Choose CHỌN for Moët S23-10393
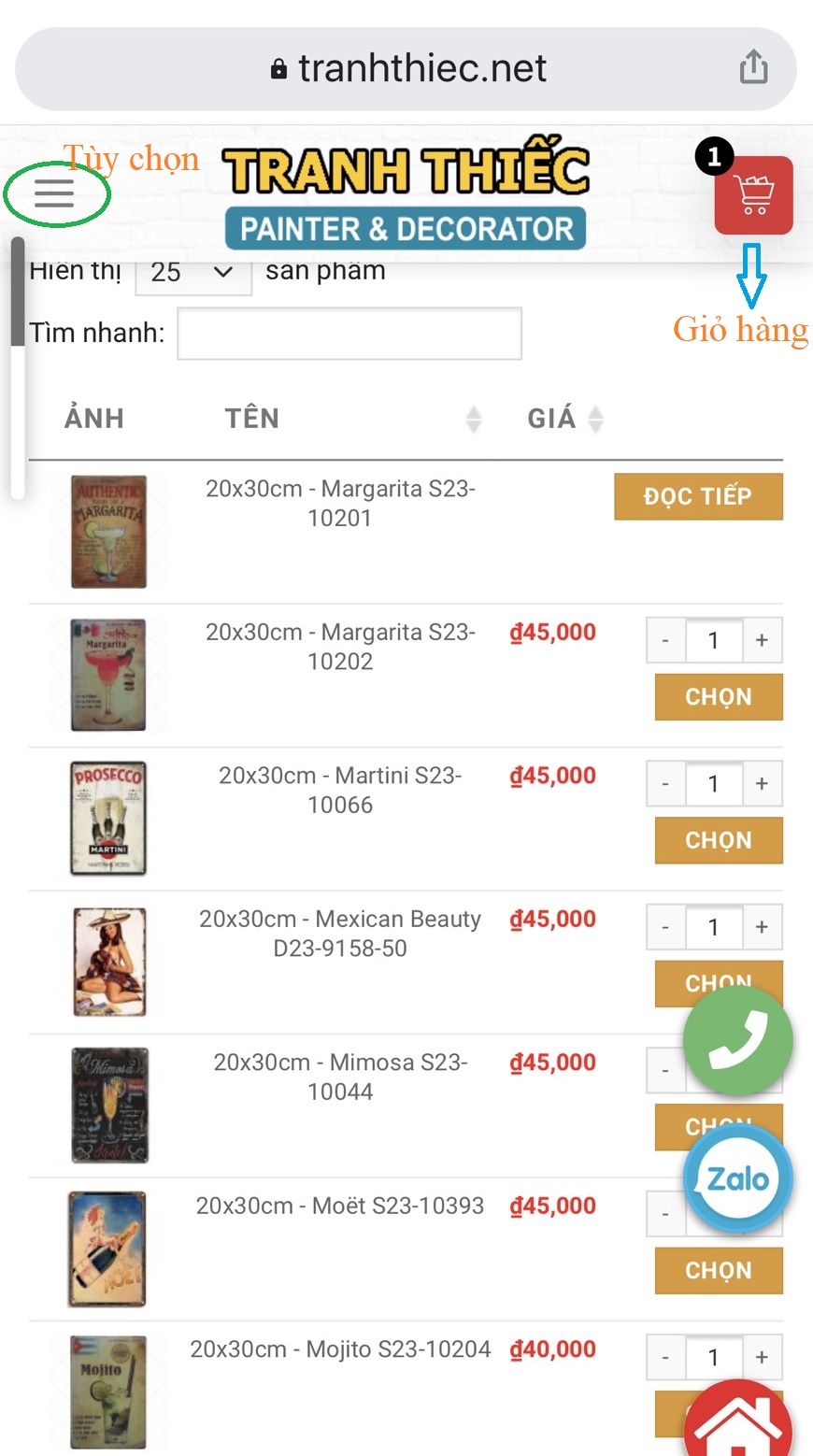 (x=718, y=1271)
